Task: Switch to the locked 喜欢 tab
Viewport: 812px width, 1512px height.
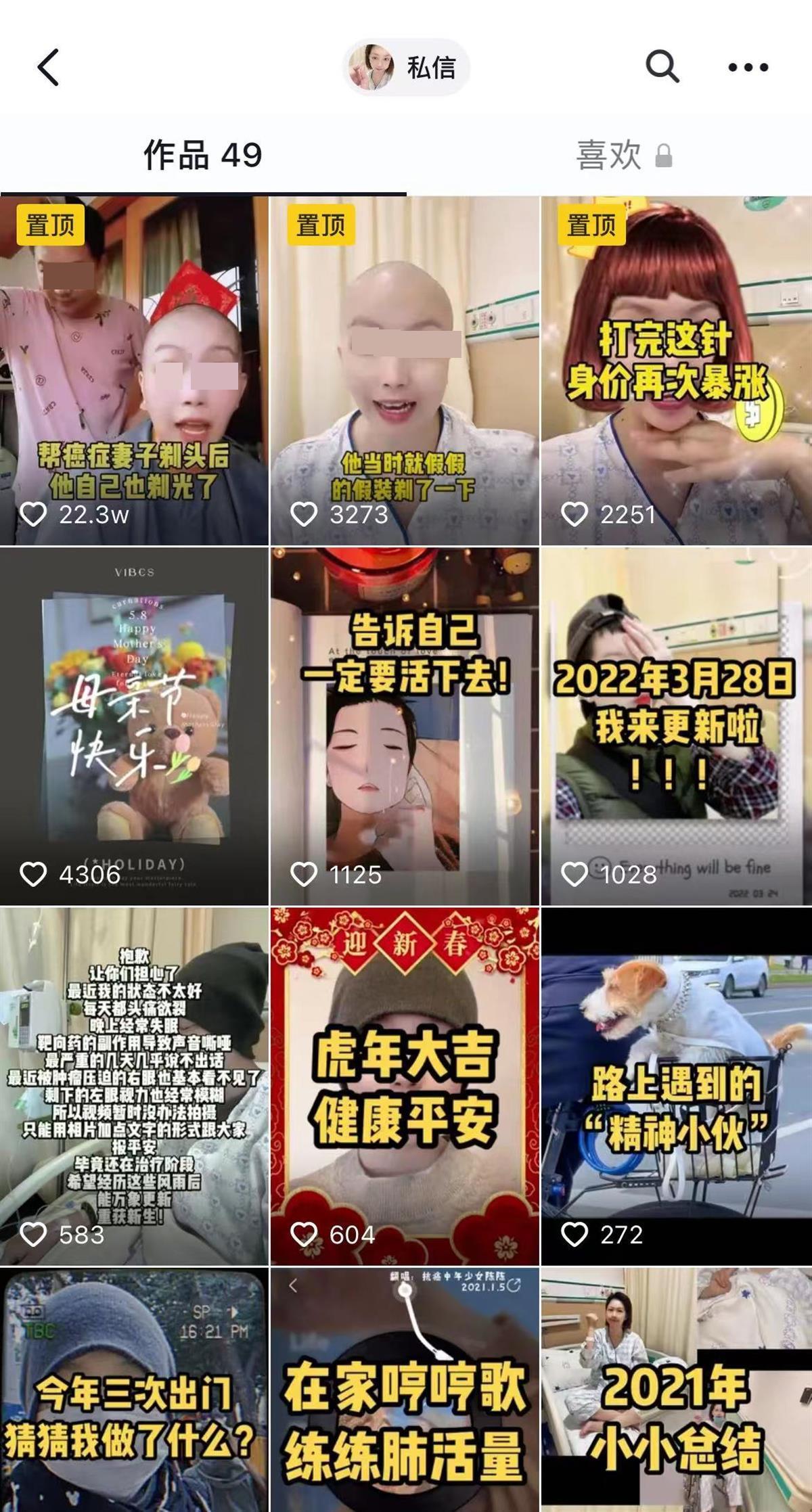Action: 623,155
